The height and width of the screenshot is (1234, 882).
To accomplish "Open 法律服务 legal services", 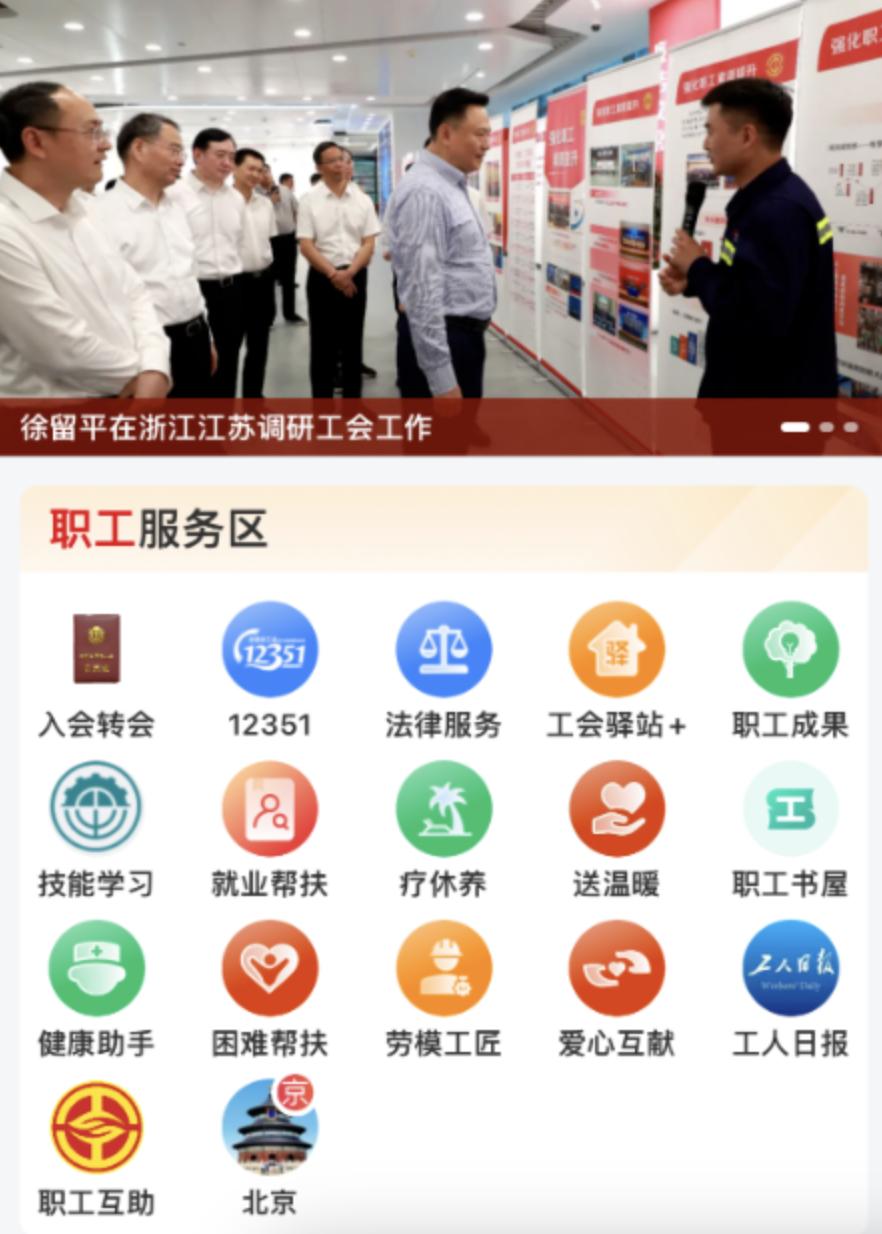I will (x=443, y=650).
